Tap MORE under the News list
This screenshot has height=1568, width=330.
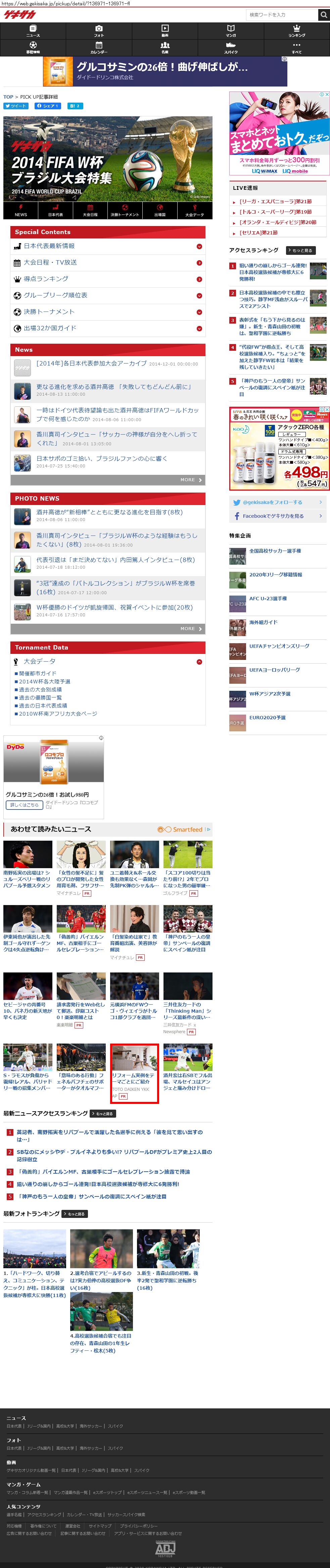coord(191,480)
